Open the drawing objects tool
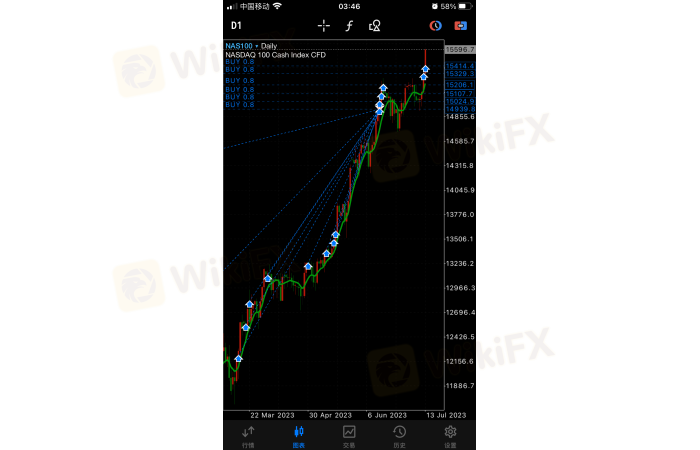 (374, 26)
